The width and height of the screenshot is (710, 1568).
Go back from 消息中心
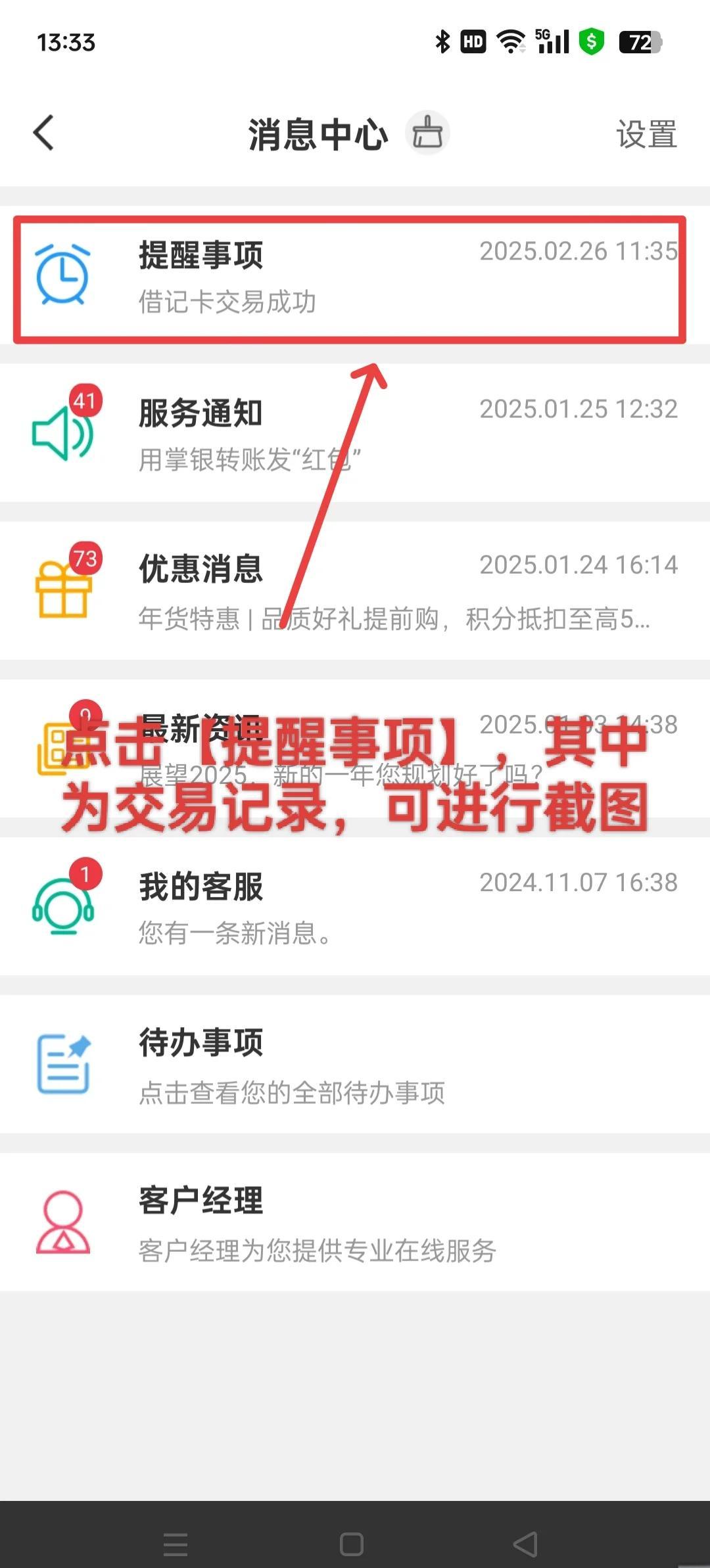coord(43,133)
